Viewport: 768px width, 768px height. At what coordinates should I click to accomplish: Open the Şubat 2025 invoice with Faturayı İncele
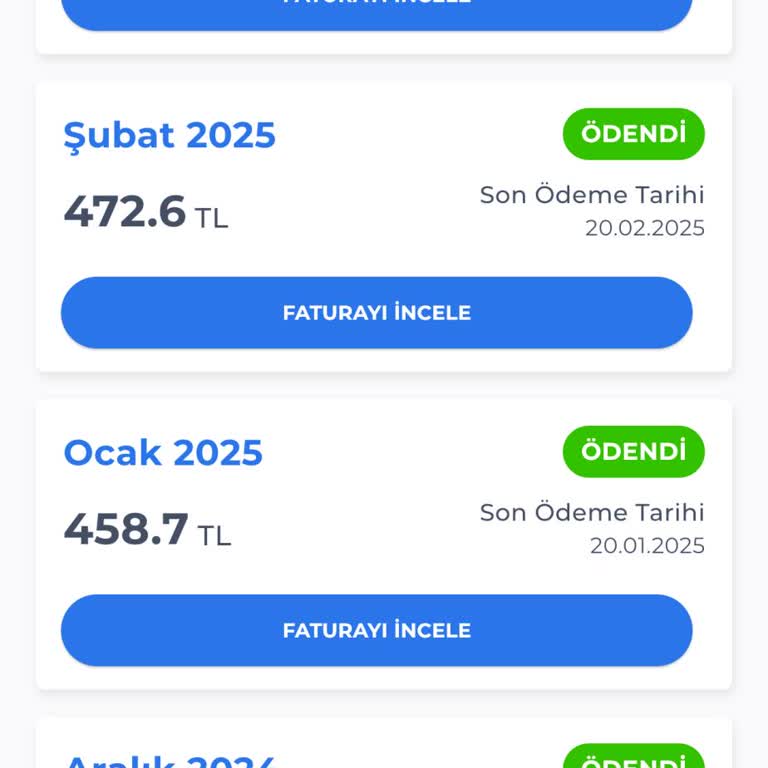(376, 313)
